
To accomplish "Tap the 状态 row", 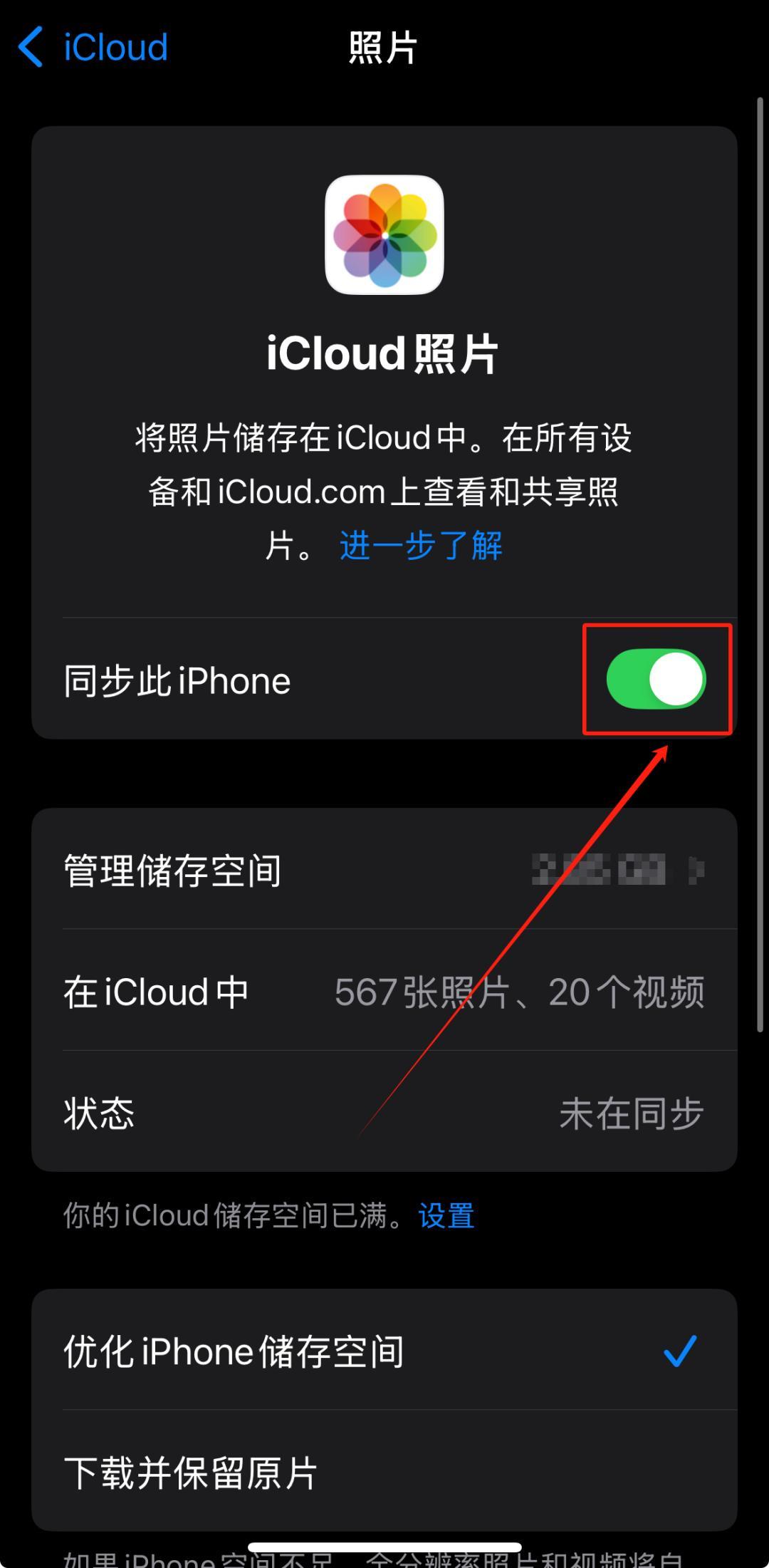I will (98, 1115).
